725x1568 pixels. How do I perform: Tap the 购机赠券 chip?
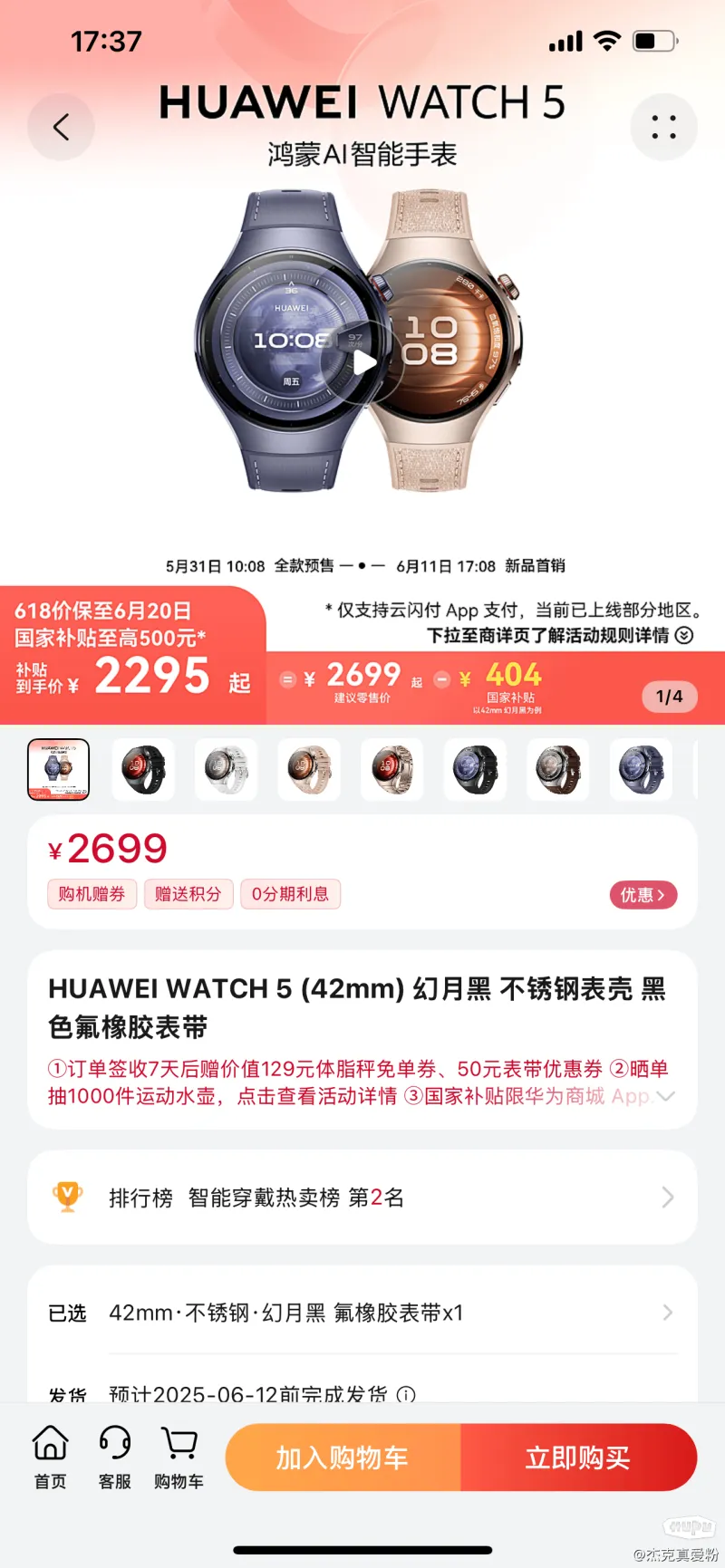click(92, 894)
